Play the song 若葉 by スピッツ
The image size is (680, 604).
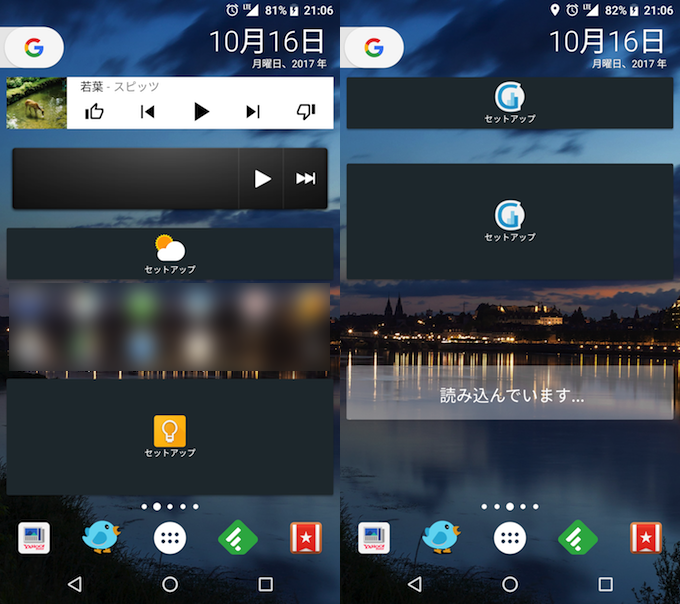pos(201,111)
